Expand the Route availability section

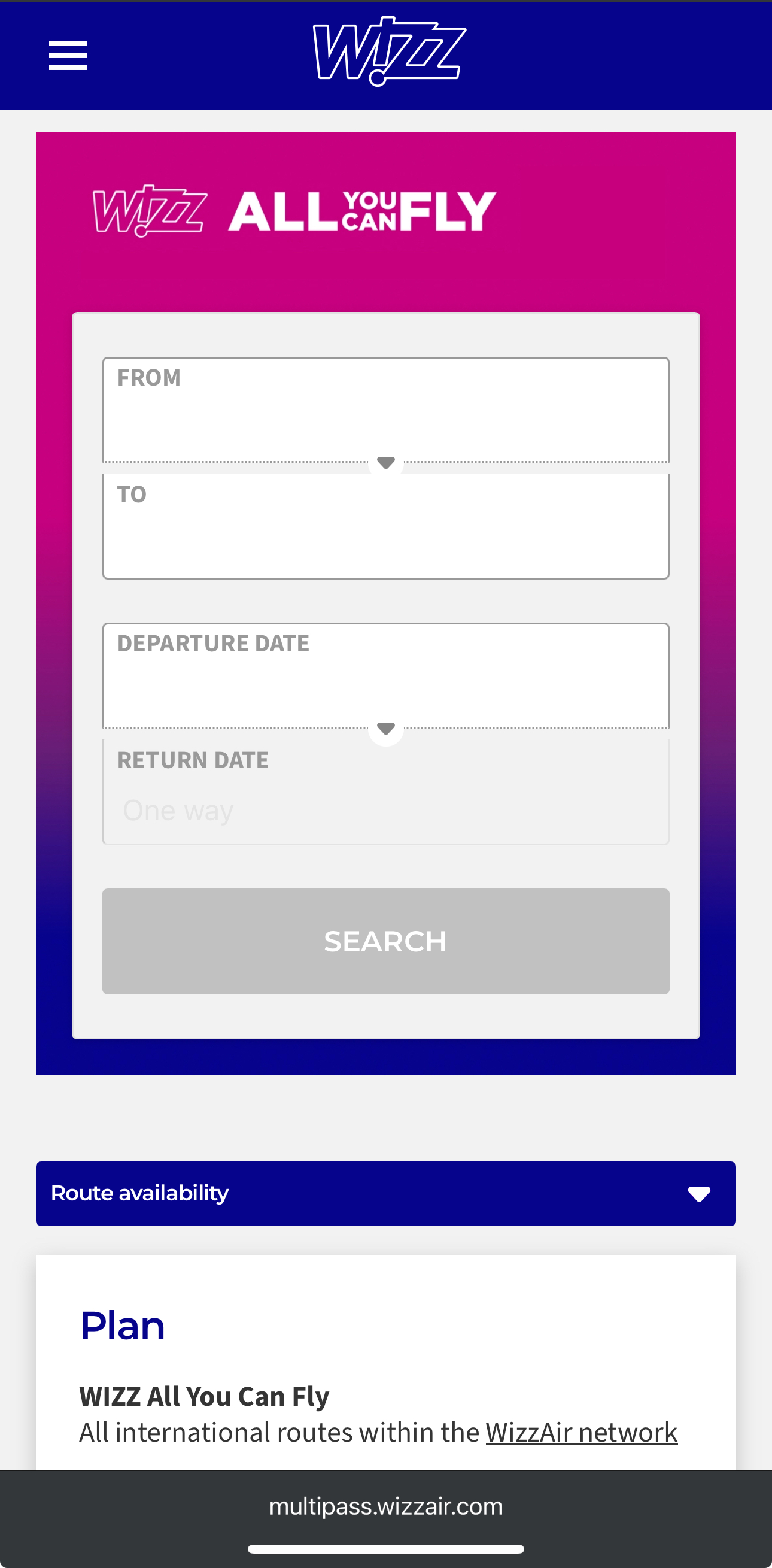click(385, 1193)
